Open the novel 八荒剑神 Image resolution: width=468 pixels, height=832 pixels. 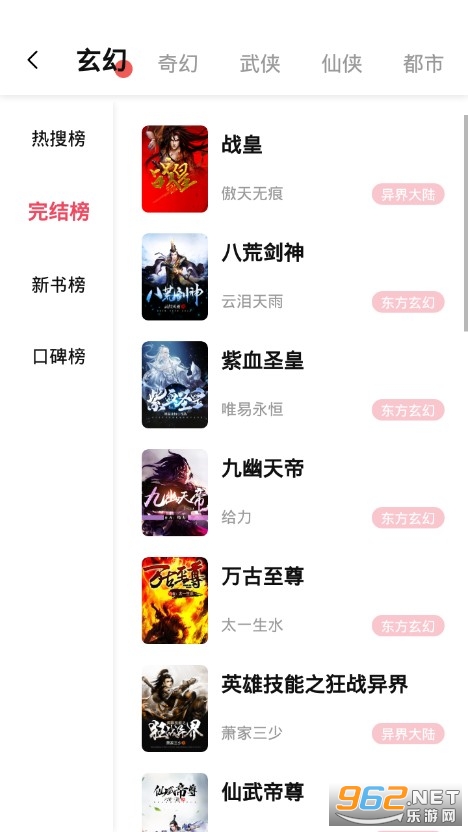[x=293, y=277]
